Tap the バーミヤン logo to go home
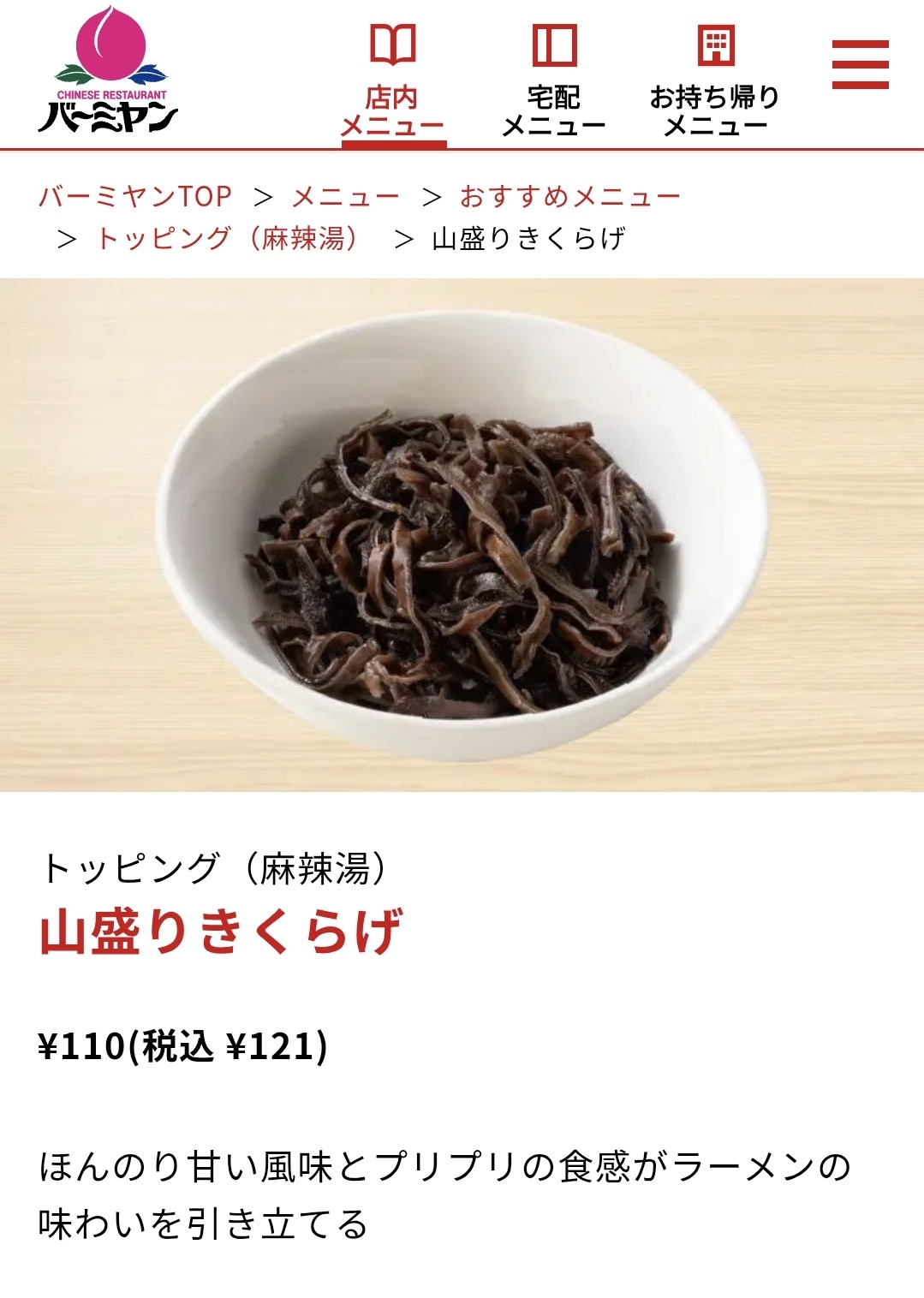Viewport: 924px width, 1298px height. (x=110, y=70)
